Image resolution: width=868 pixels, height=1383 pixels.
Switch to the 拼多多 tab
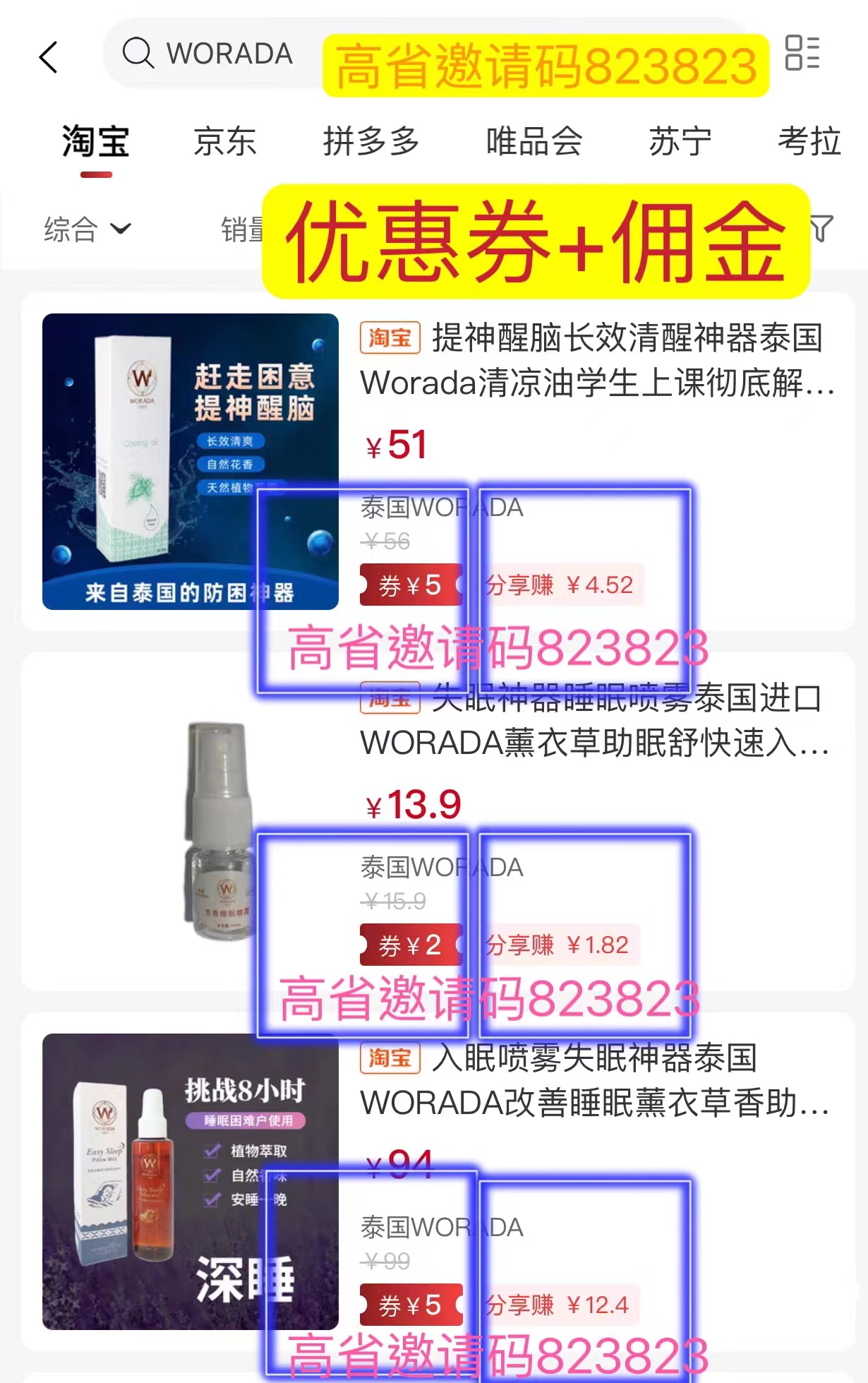(371, 141)
